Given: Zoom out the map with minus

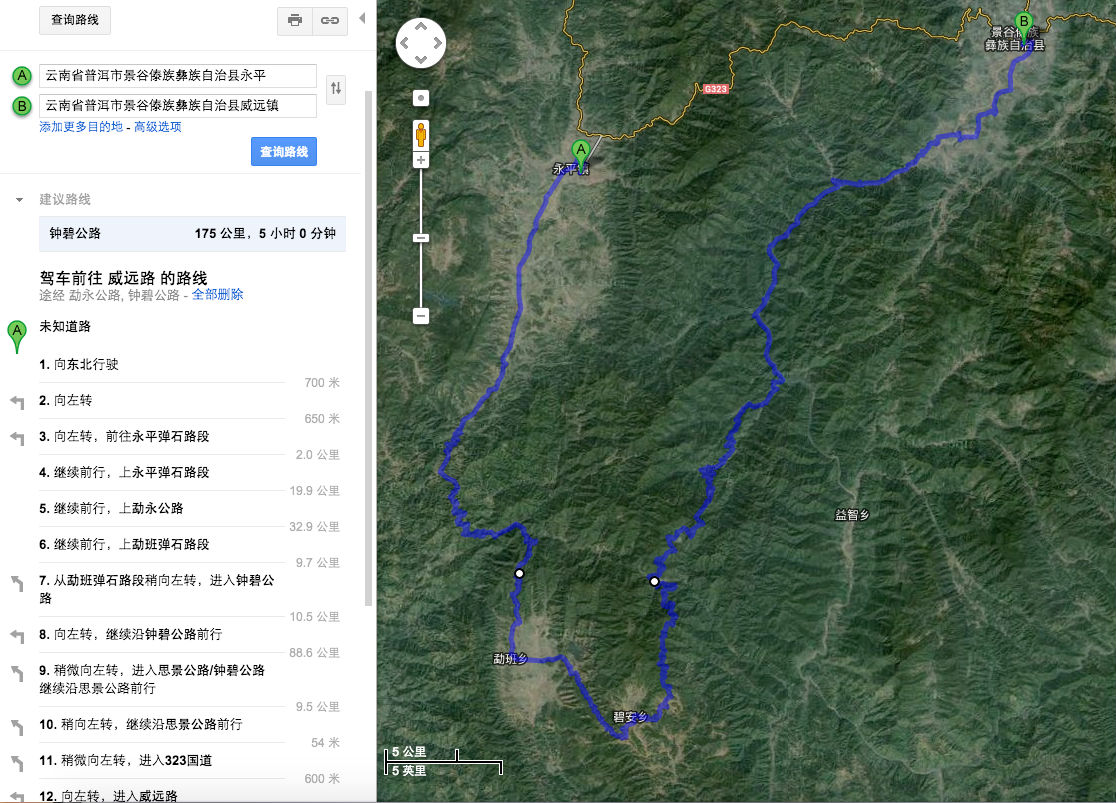Looking at the screenshot, I should click(421, 316).
